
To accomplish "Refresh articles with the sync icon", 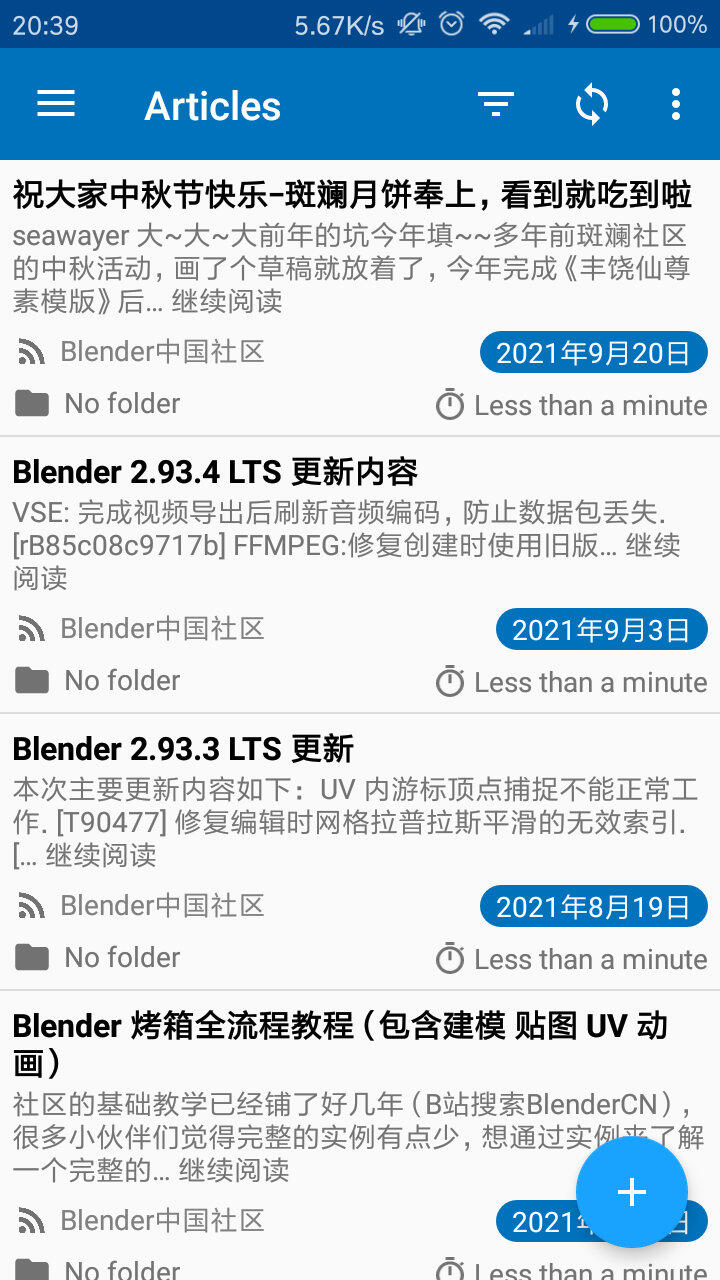I will point(592,104).
